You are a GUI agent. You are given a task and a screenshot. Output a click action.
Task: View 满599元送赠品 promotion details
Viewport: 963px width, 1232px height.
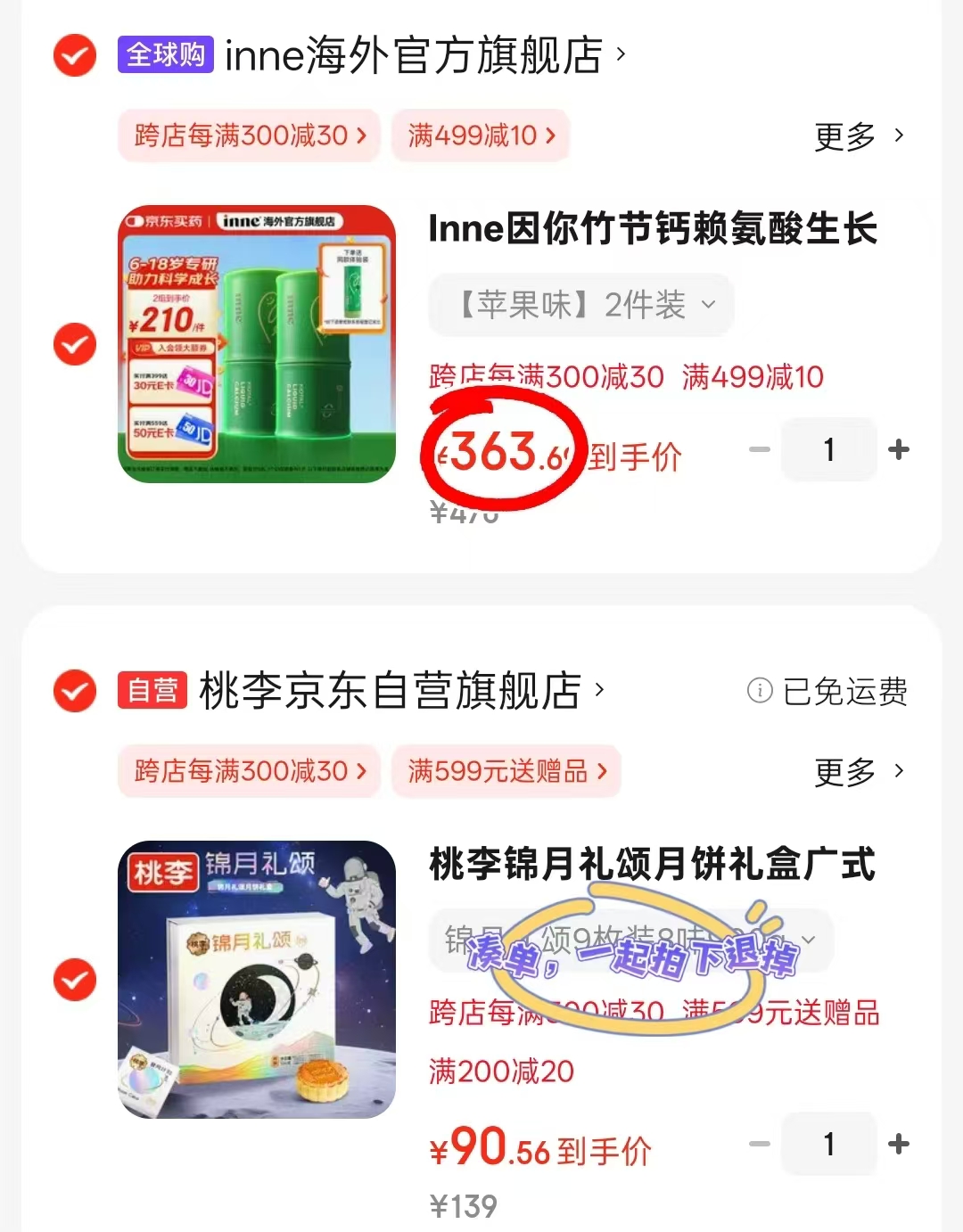click(506, 772)
